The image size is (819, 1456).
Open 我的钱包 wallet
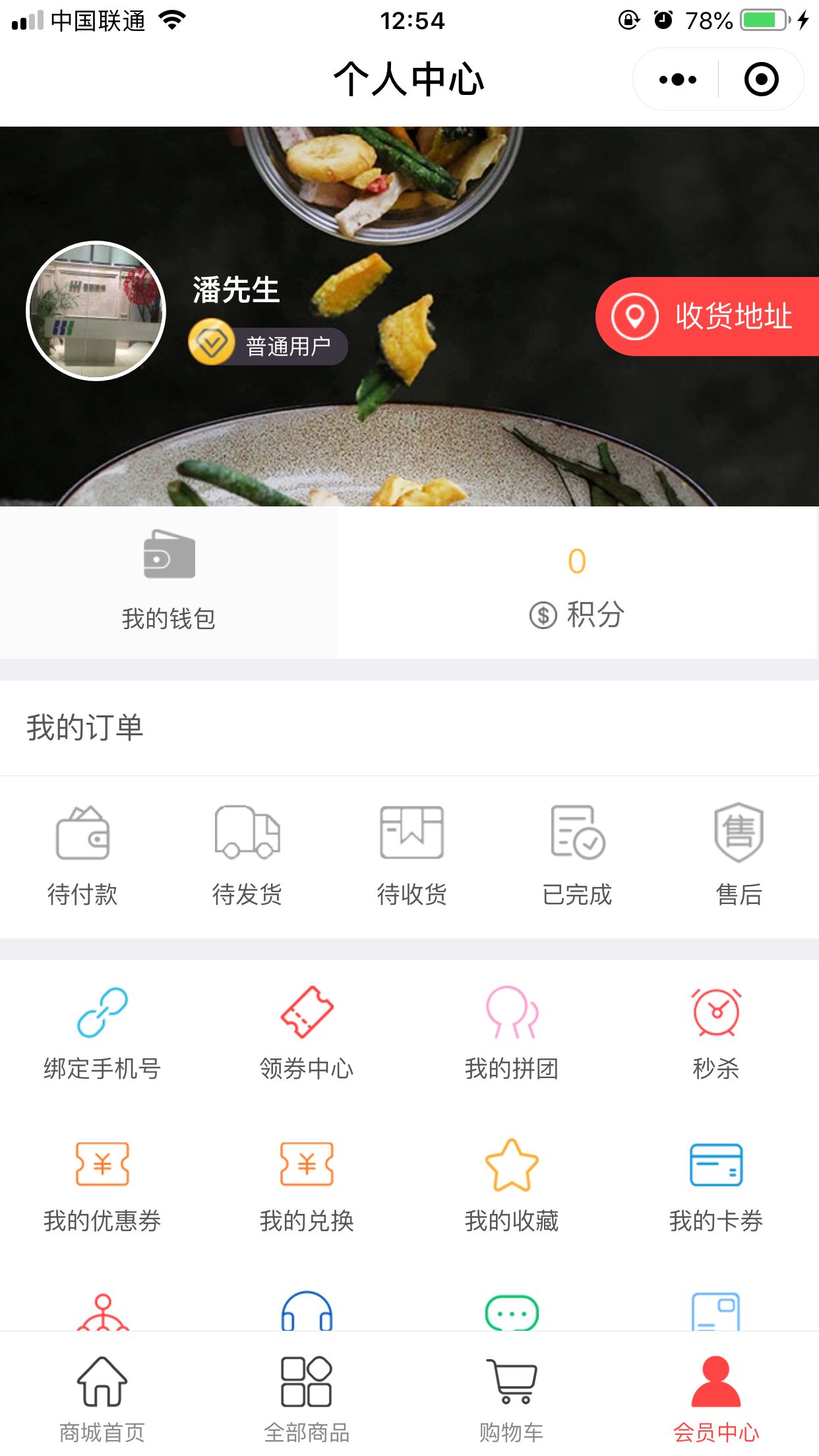coord(169,582)
